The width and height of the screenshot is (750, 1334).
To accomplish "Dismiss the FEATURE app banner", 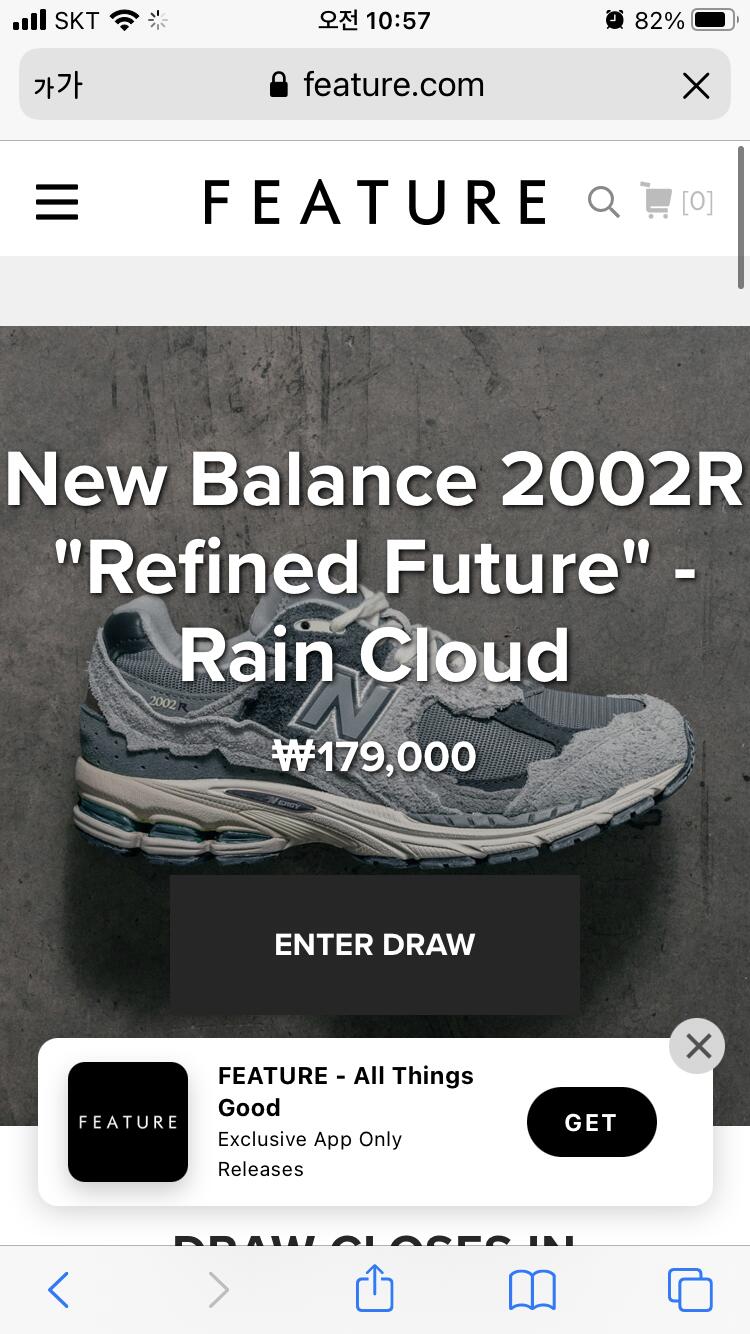I will click(698, 1046).
